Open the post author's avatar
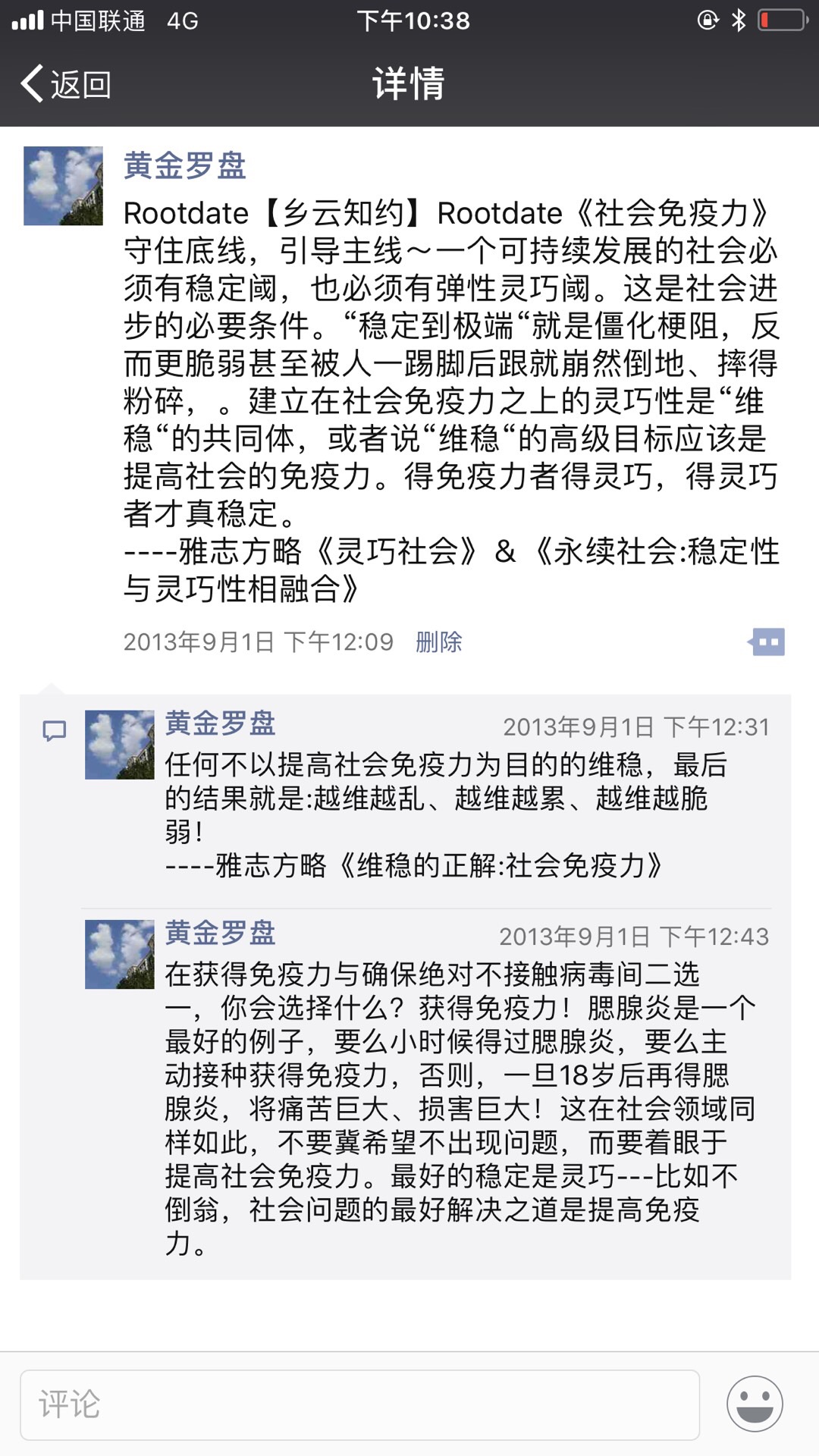 63,186
